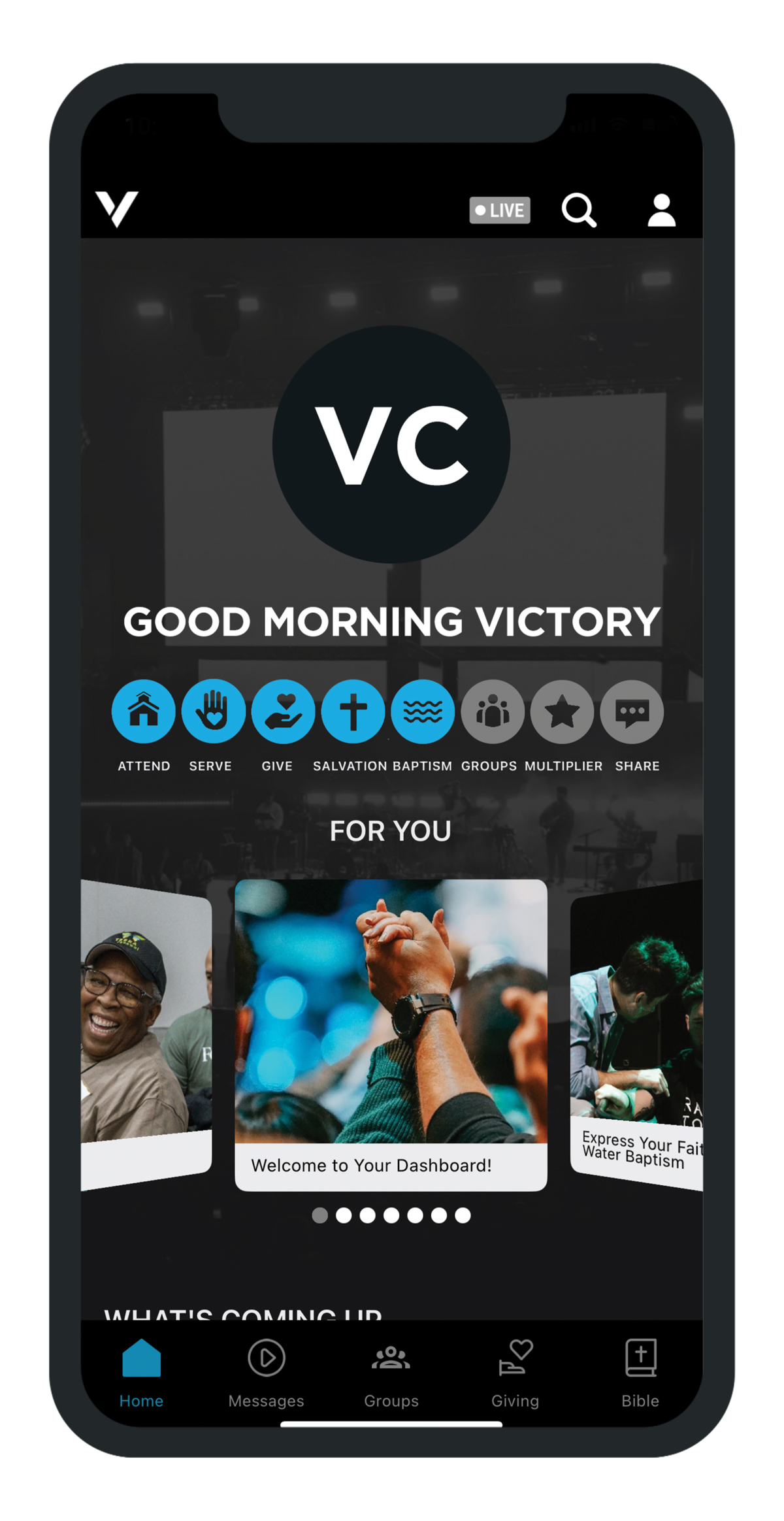Open the Baptism waves icon
Screen dimensions: 784x1521
tap(423, 711)
